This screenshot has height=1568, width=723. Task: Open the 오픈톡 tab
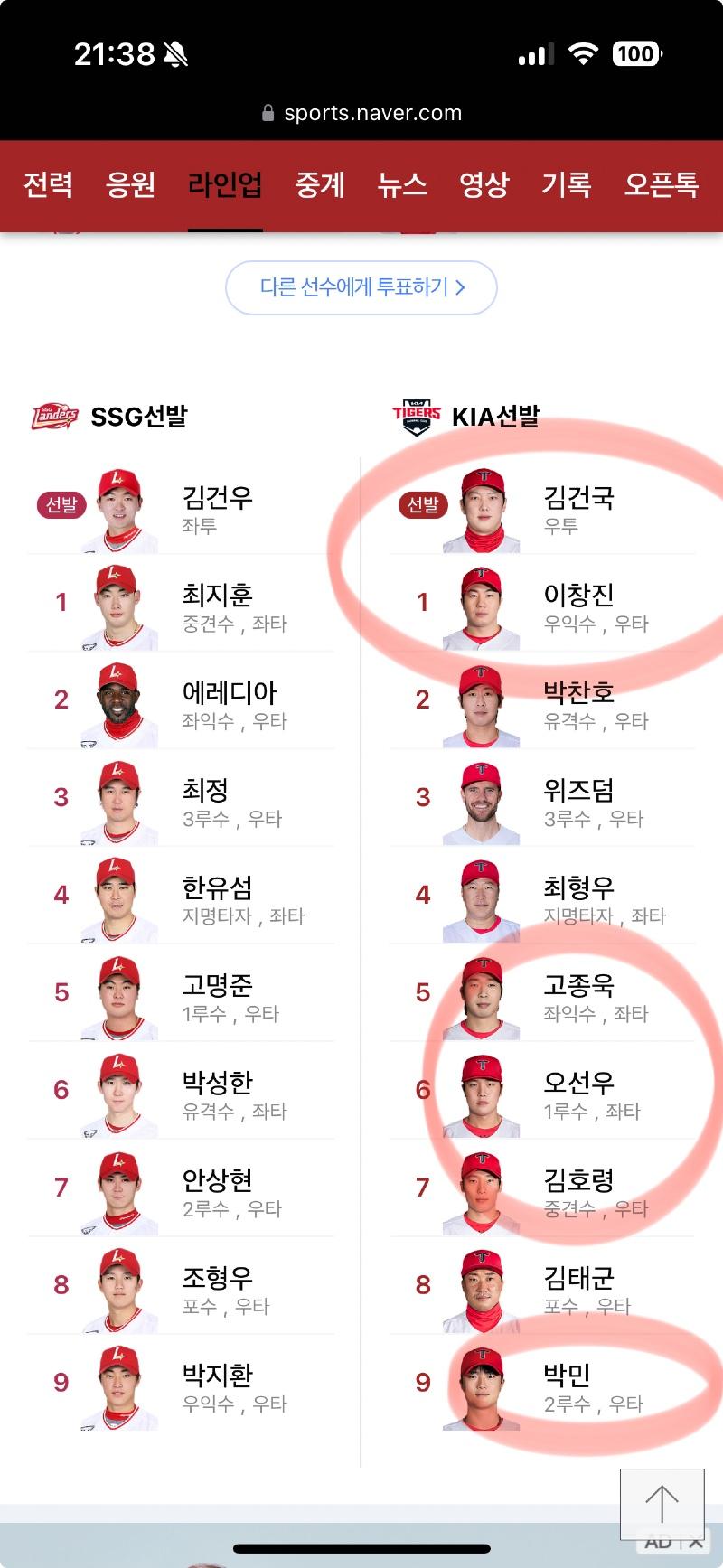pos(662,184)
